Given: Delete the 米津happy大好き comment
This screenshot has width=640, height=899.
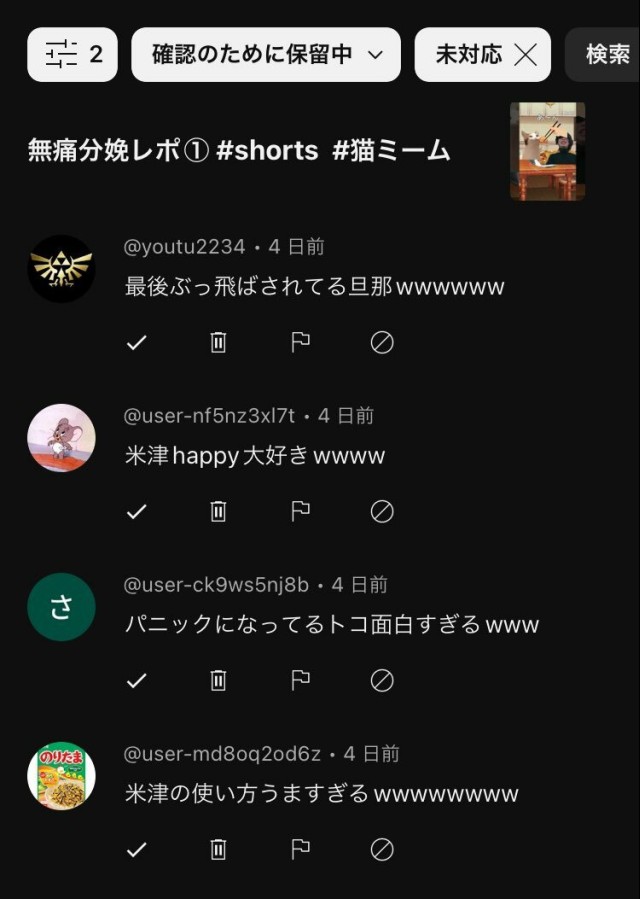Looking at the screenshot, I should pos(218,512).
